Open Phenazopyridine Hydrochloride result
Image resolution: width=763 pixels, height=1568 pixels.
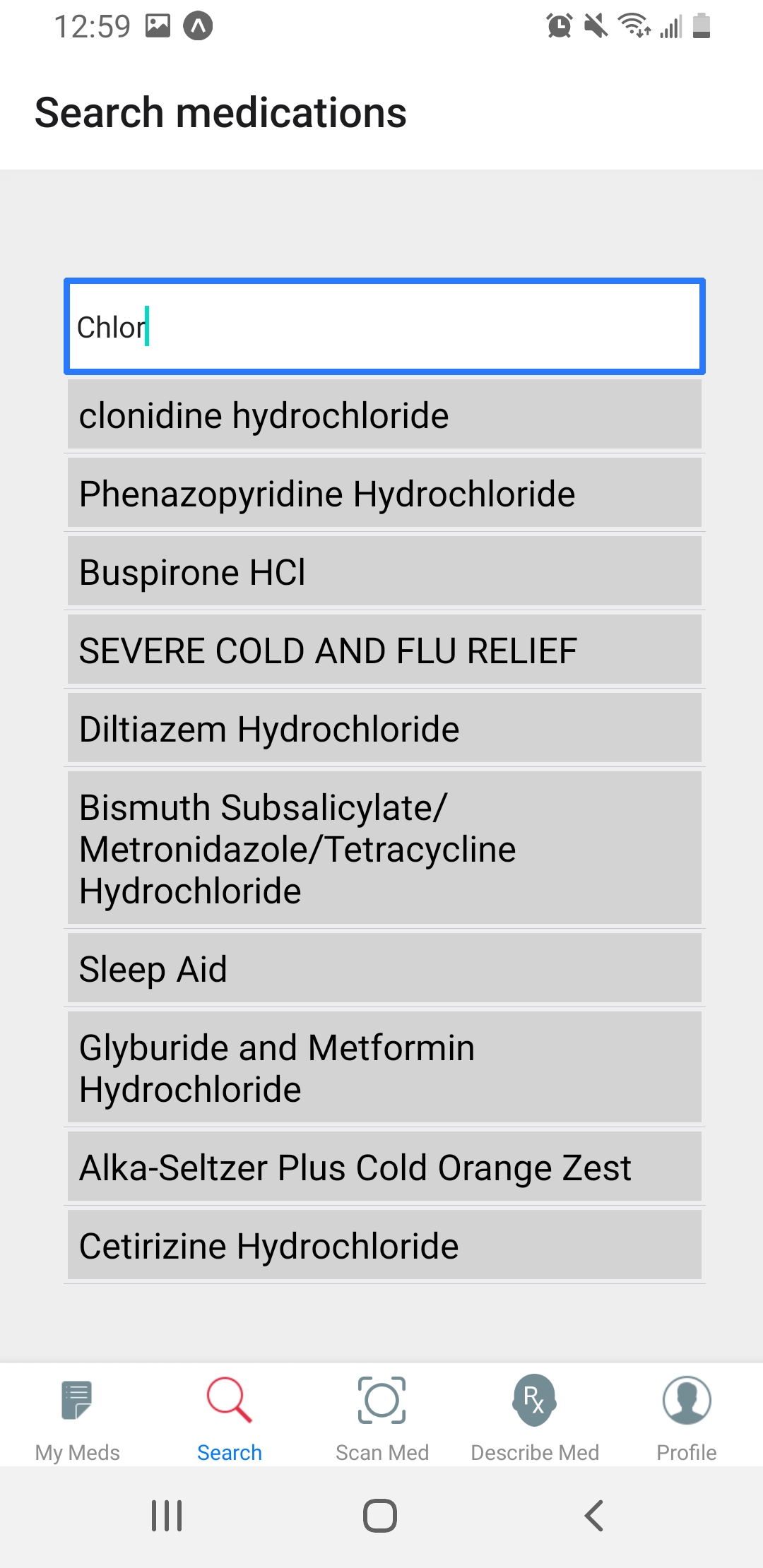click(384, 493)
